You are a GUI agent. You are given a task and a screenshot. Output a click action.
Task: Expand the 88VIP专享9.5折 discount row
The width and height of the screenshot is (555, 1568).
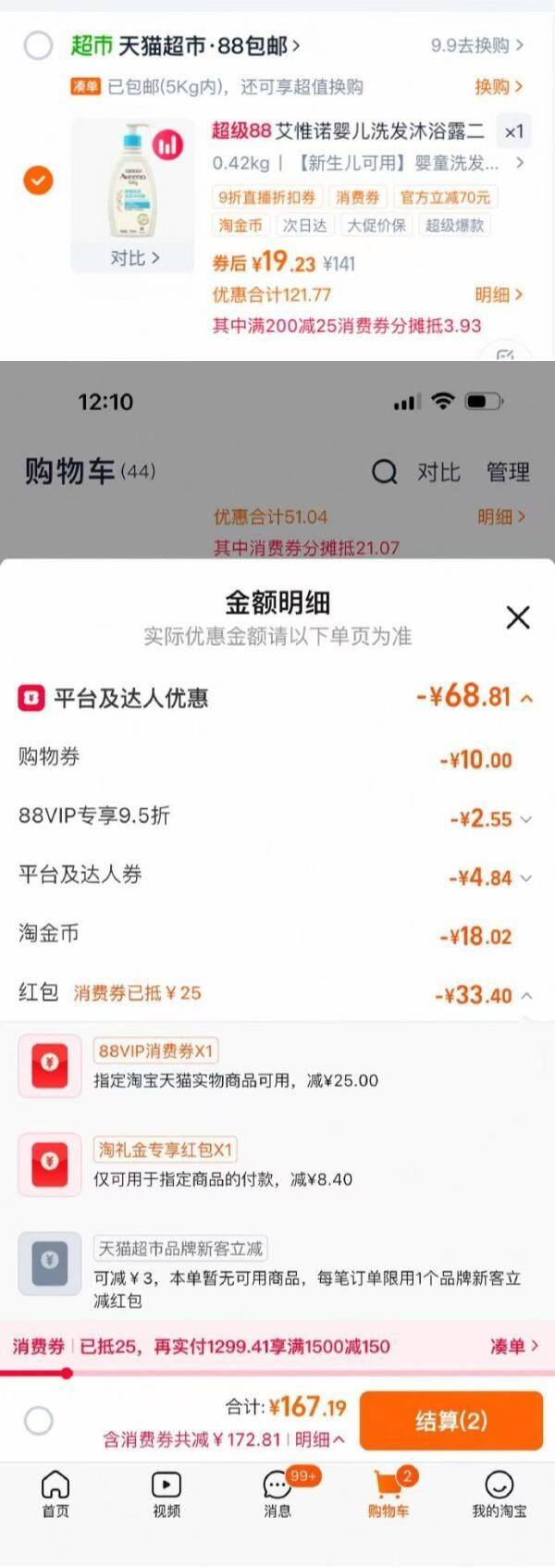[x=526, y=819]
